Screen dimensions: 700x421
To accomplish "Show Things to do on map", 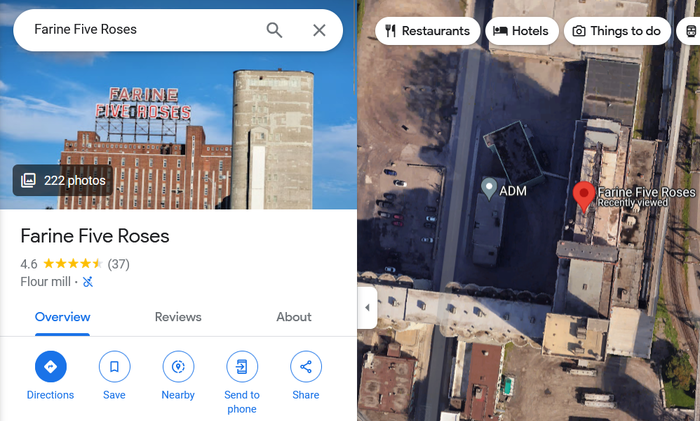I will 616,31.
